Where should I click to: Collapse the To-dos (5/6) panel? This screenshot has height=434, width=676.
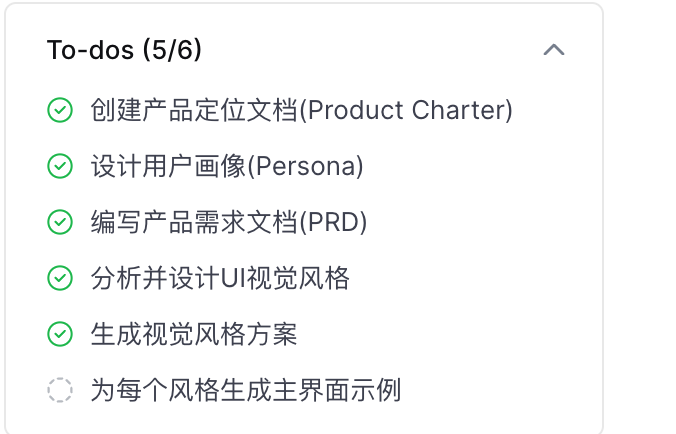coord(553,50)
